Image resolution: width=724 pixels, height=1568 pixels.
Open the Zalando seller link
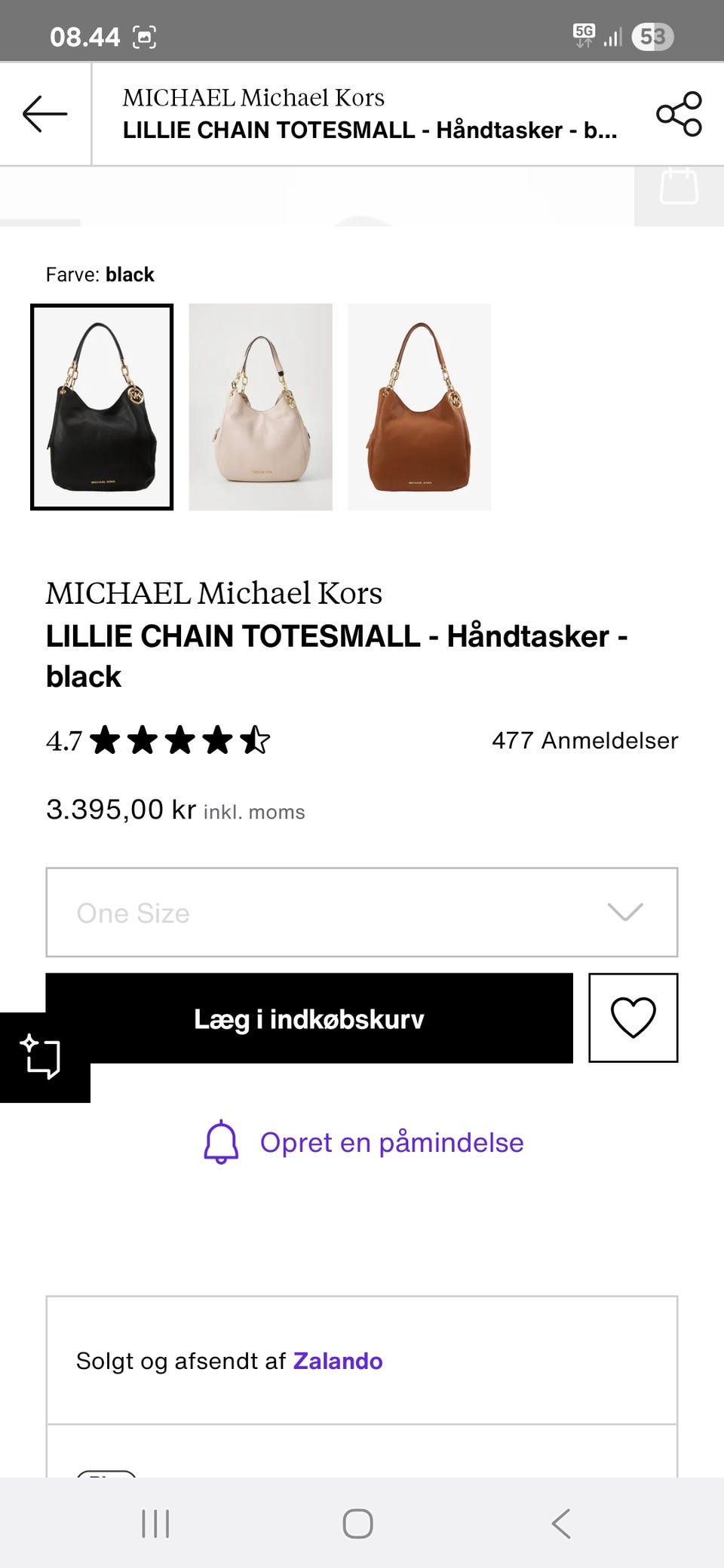337,1361
